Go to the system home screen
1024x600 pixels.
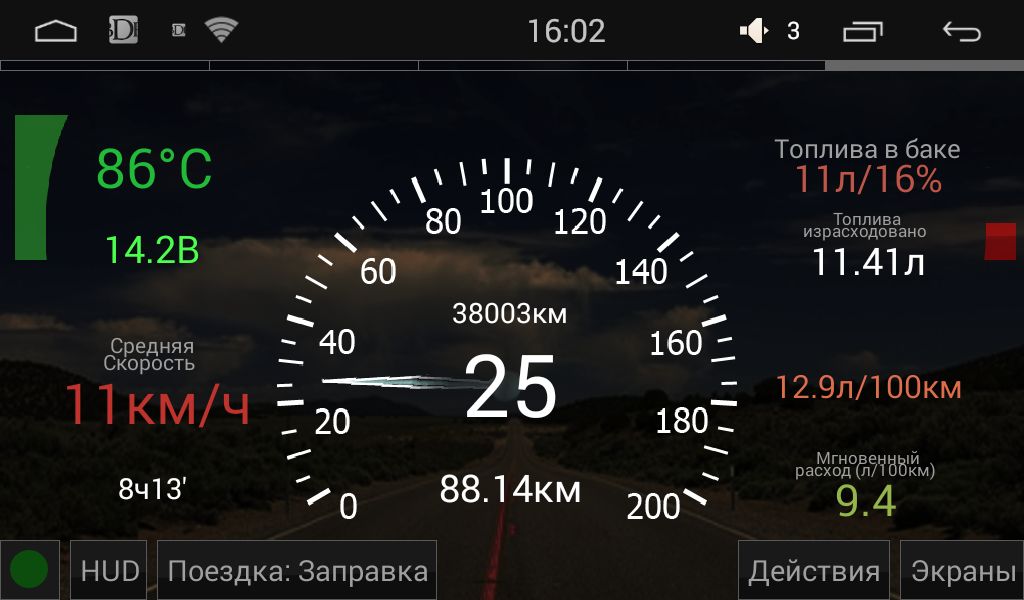56,31
